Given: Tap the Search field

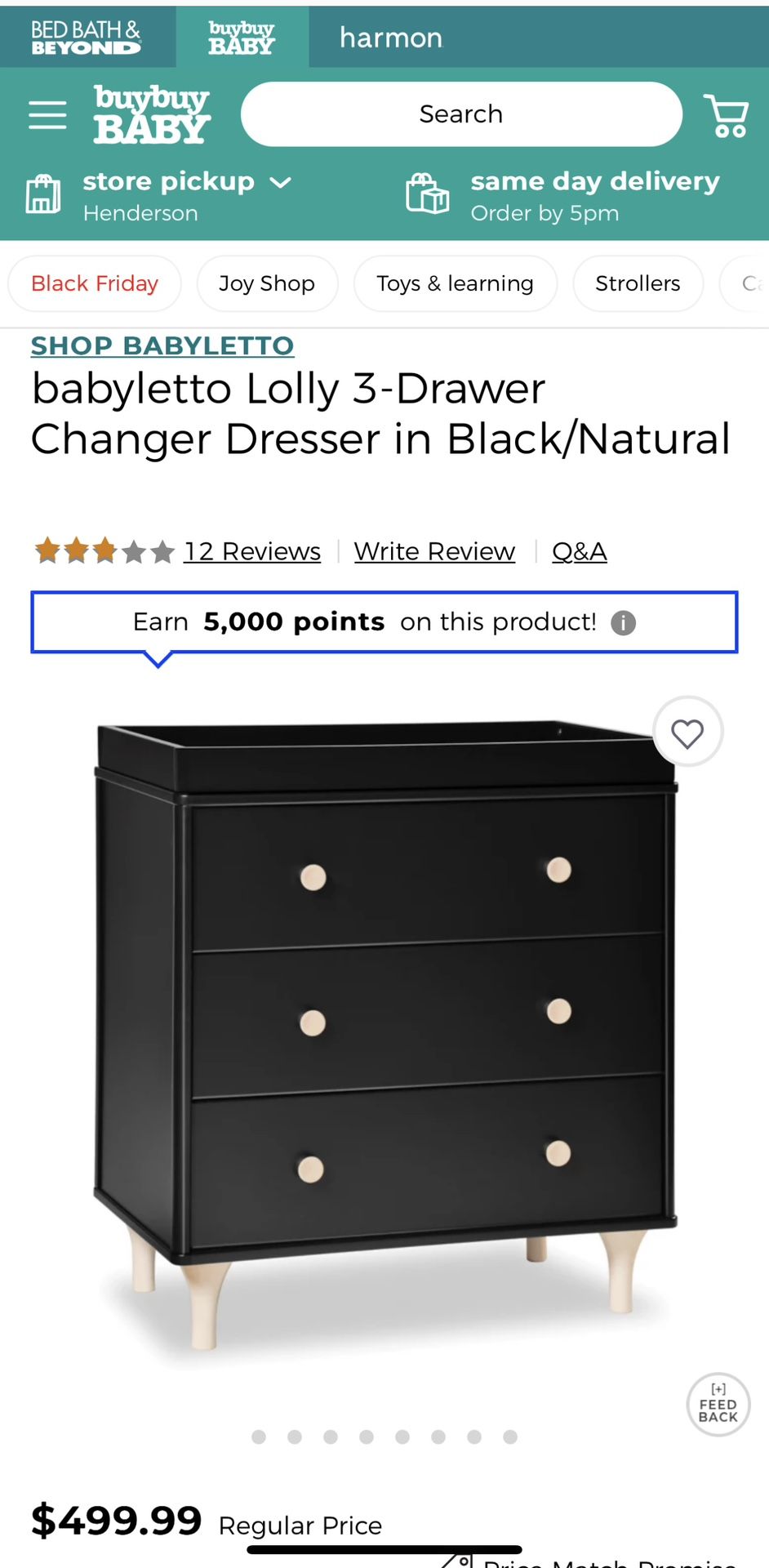Looking at the screenshot, I should point(461,114).
